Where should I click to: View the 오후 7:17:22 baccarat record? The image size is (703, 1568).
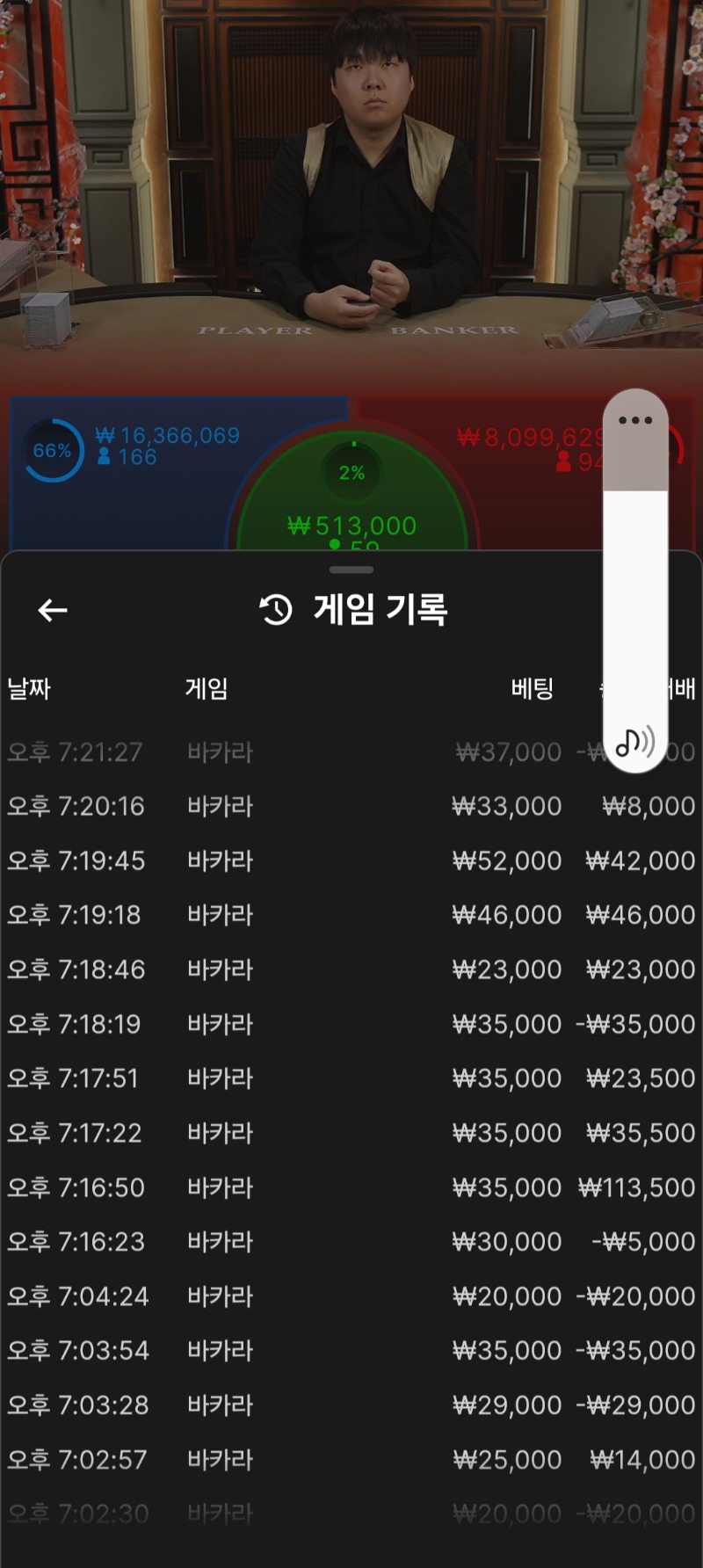[351, 1133]
